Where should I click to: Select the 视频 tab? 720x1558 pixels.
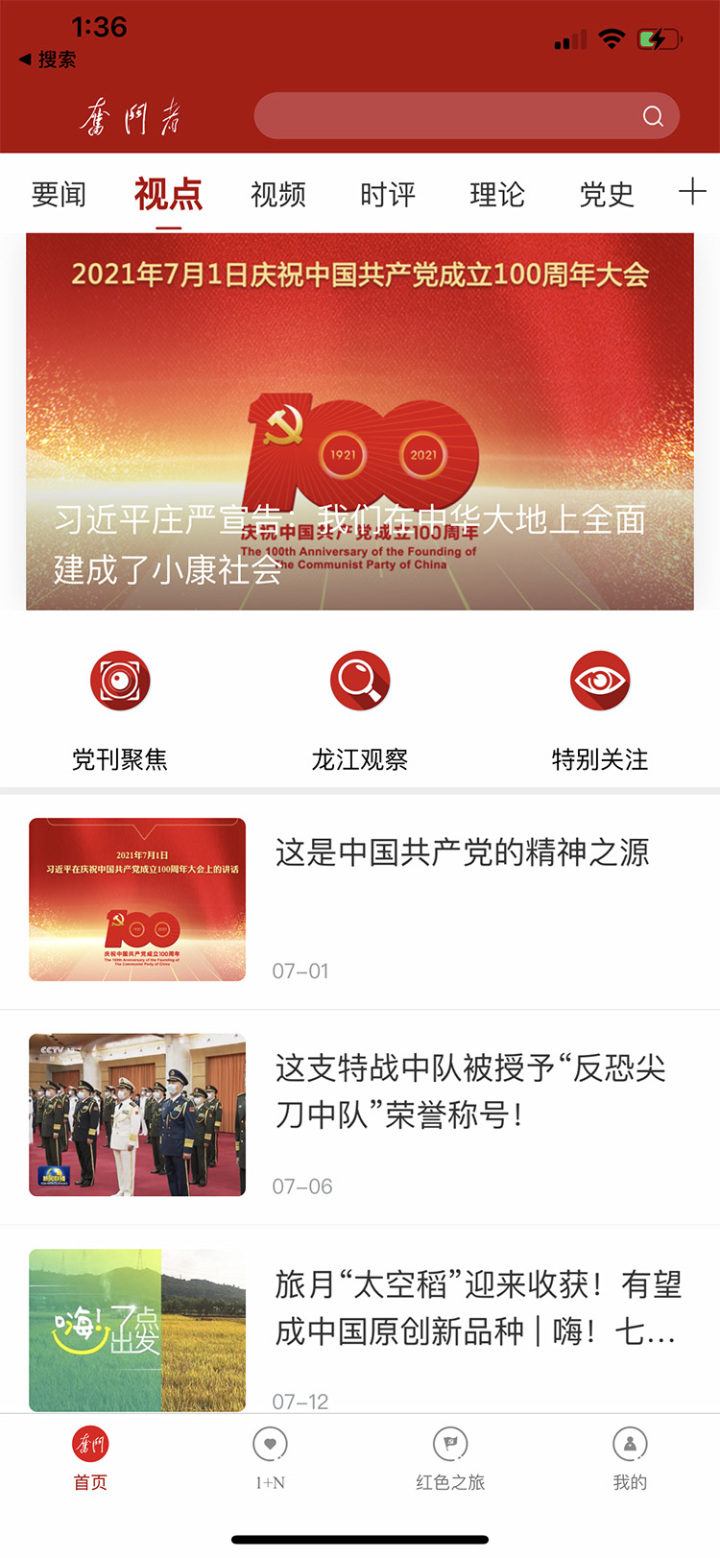coord(278,194)
